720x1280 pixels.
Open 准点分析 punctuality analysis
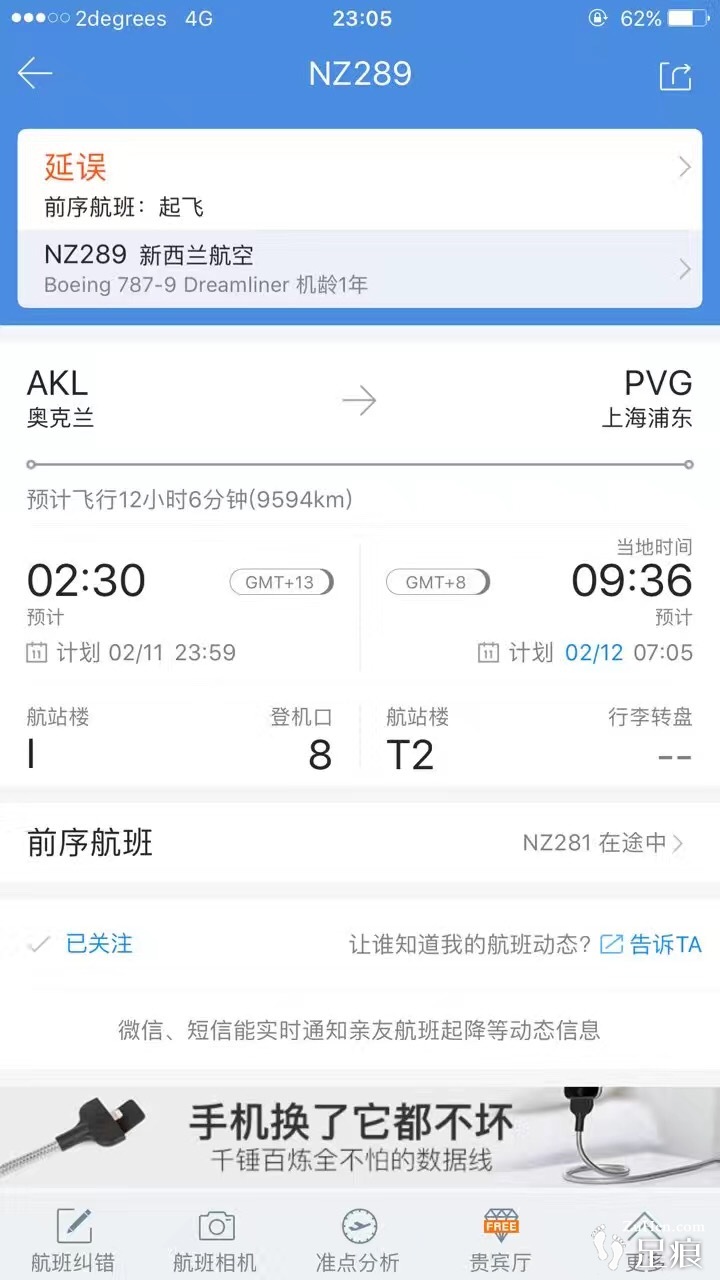[358, 1238]
